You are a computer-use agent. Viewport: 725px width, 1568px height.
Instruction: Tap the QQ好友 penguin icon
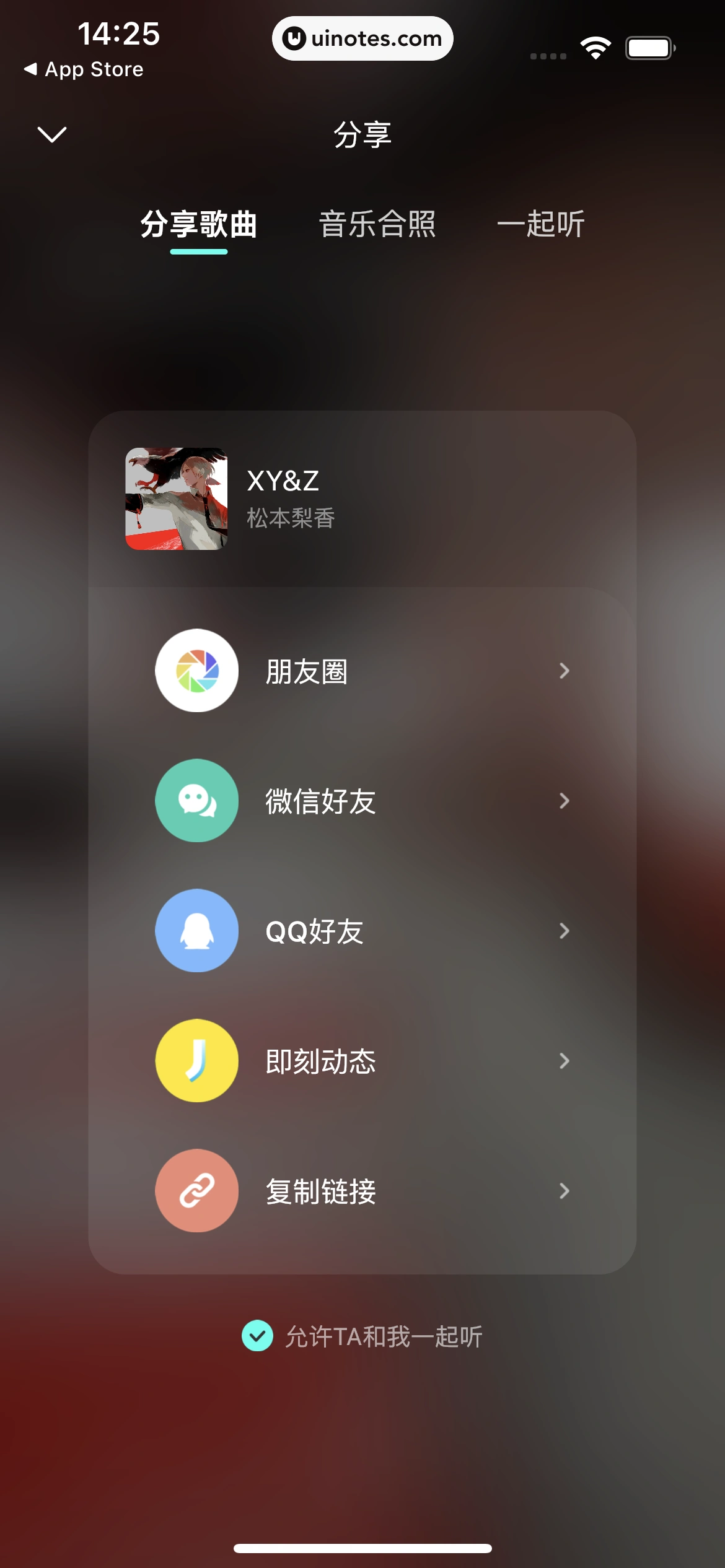tap(196, 931)
